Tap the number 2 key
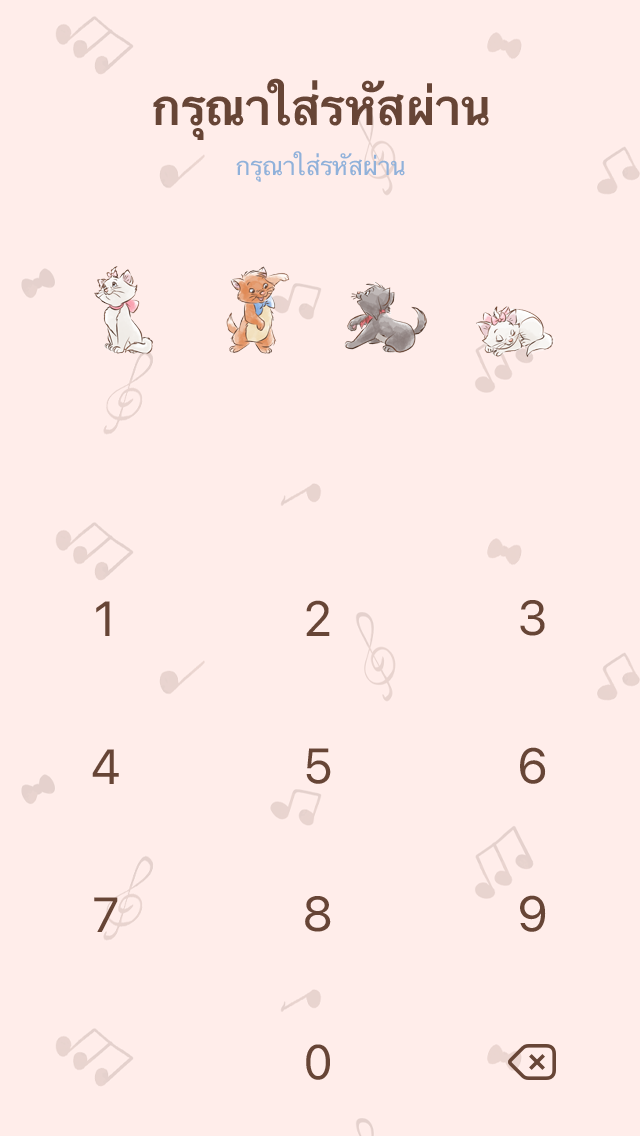The height and width of the screenshot is (1136, 640). pyautogui.click(x=318, y=619)
